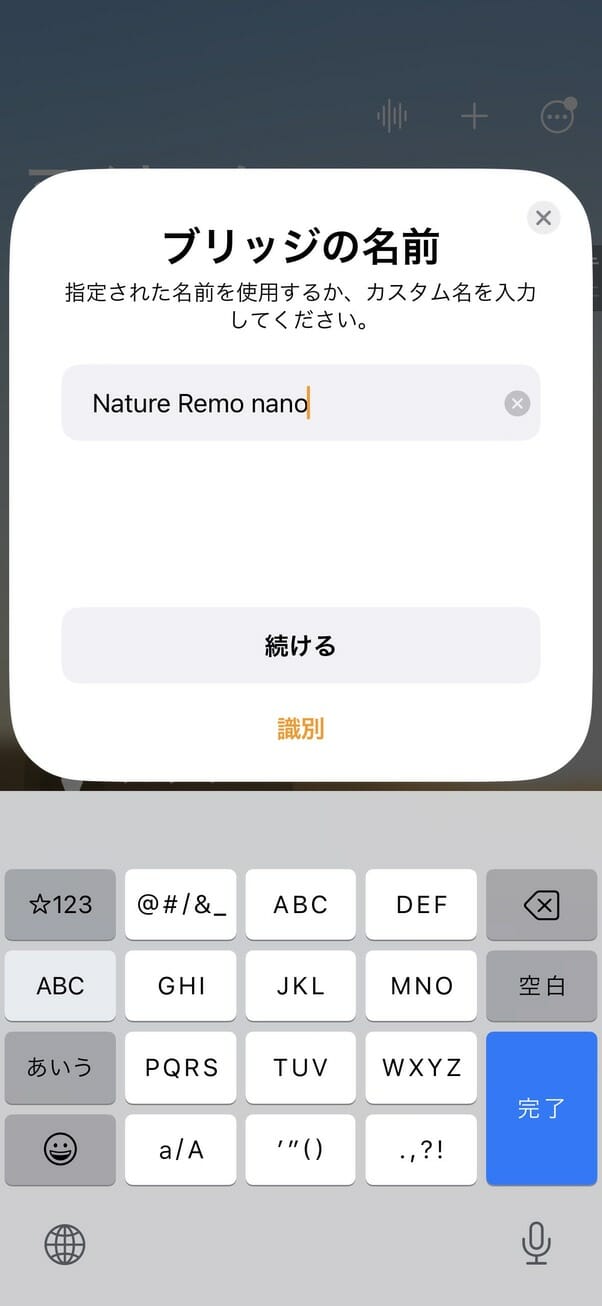The image size is (602, 1306).
Task: Switch to the ☆123 number keyboard
Action: (60, 905)
